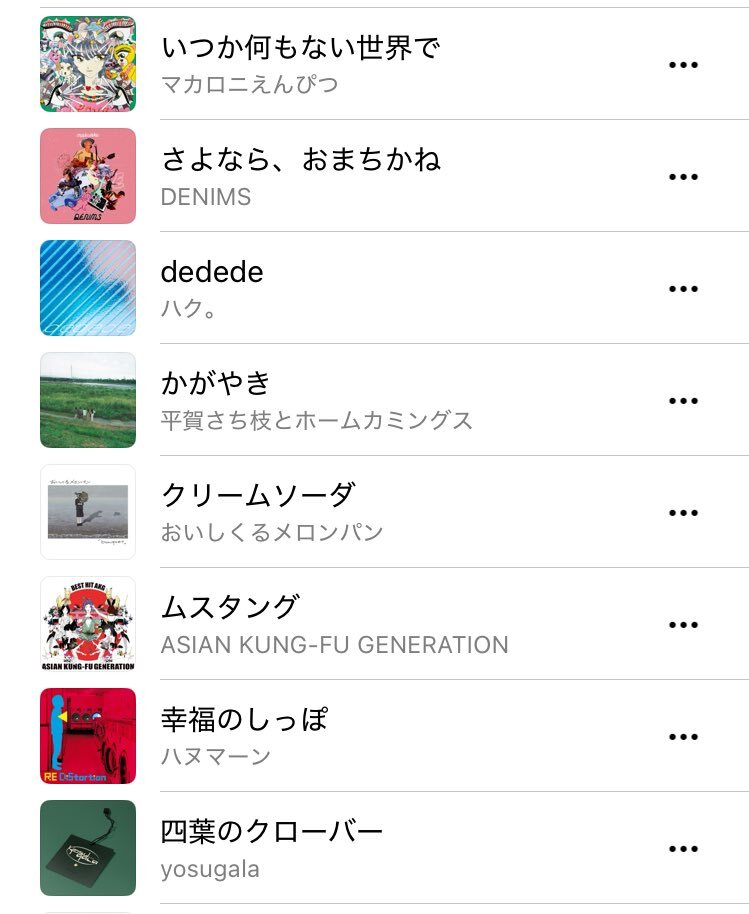Show the options menu for 四葉のクローバー
The image size is (749, 914).
pyautogui.click(x=682, y=848)
